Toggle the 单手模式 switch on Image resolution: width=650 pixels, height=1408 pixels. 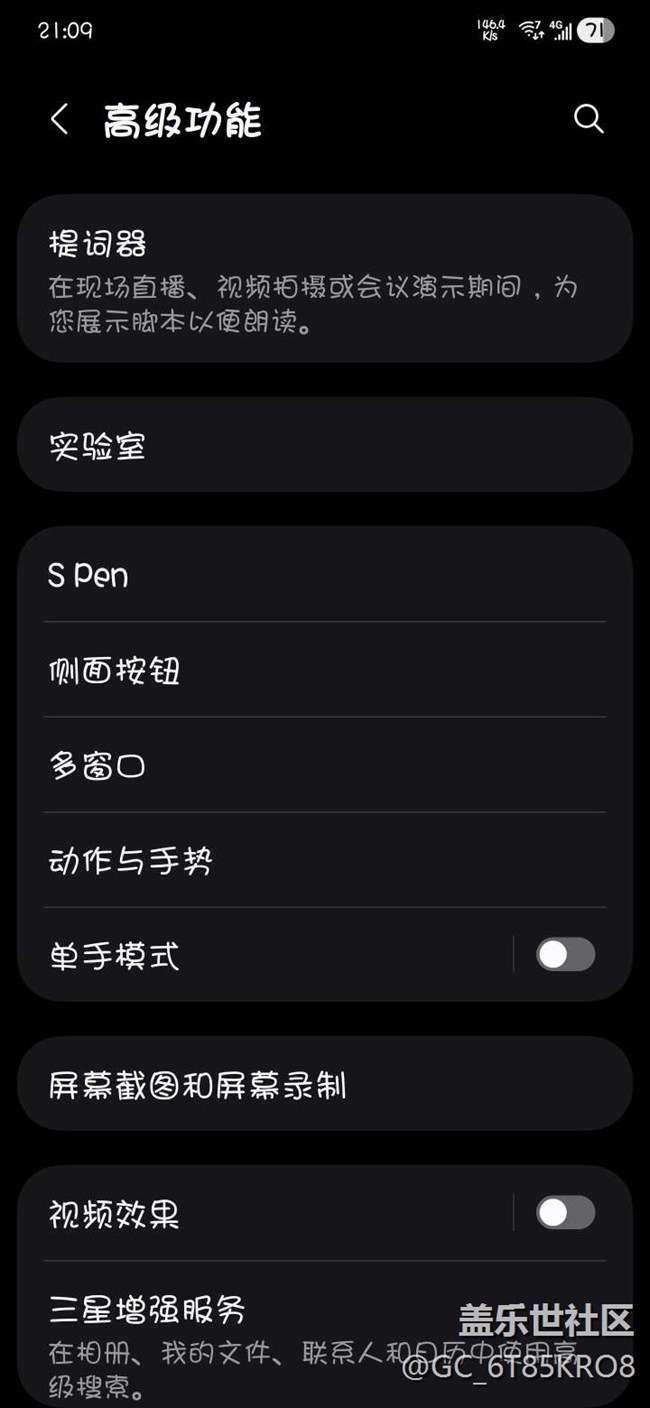tap(565, 955)
